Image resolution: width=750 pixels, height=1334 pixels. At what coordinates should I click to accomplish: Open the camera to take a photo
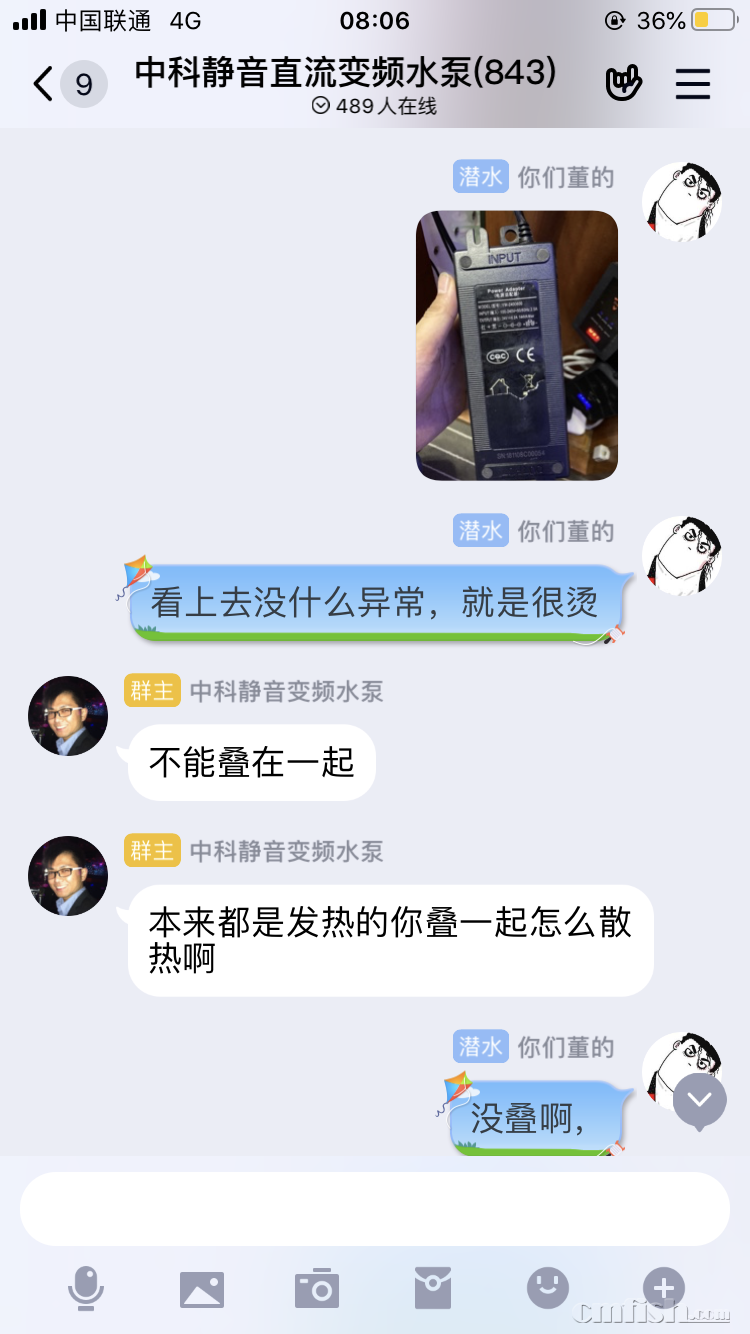pos(317,1288)
